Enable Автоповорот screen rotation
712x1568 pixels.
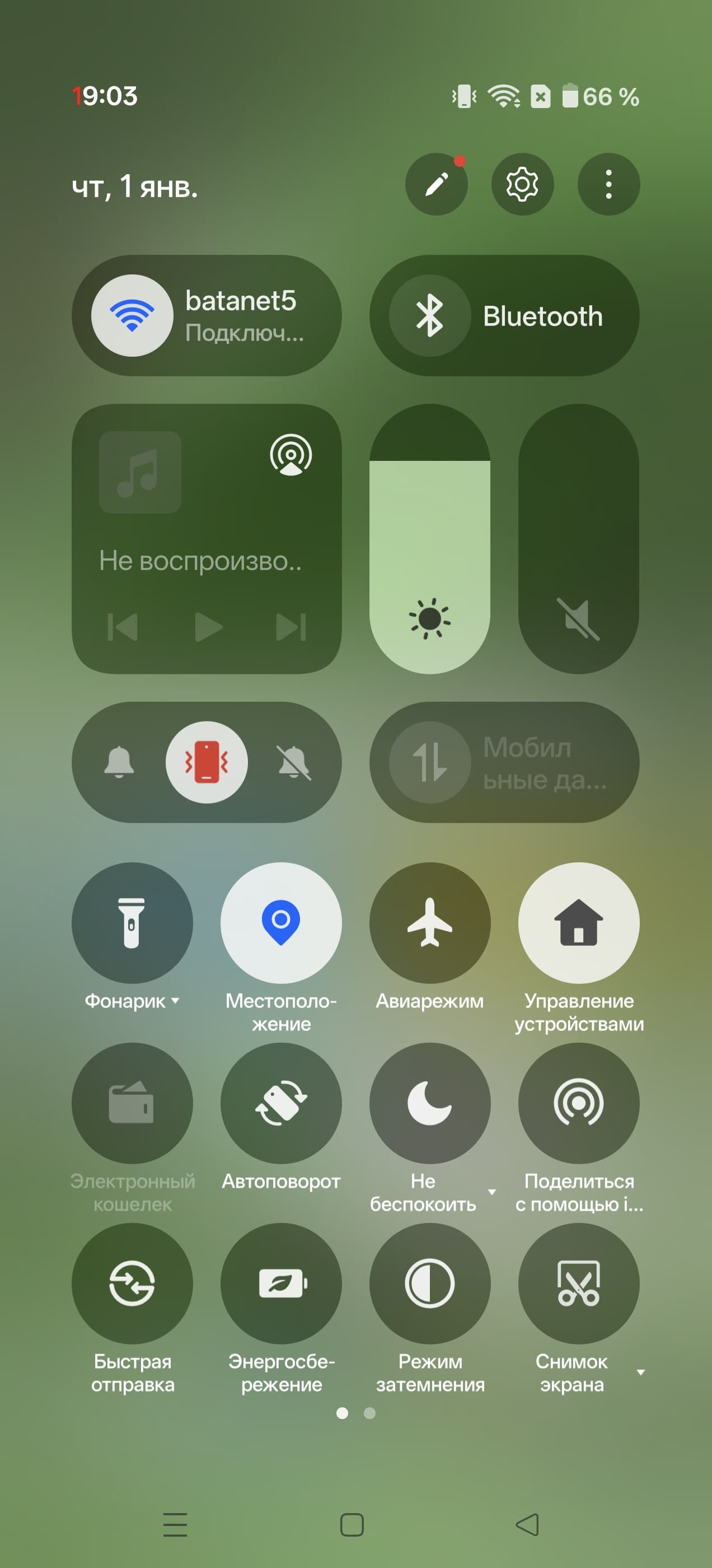280,1103
